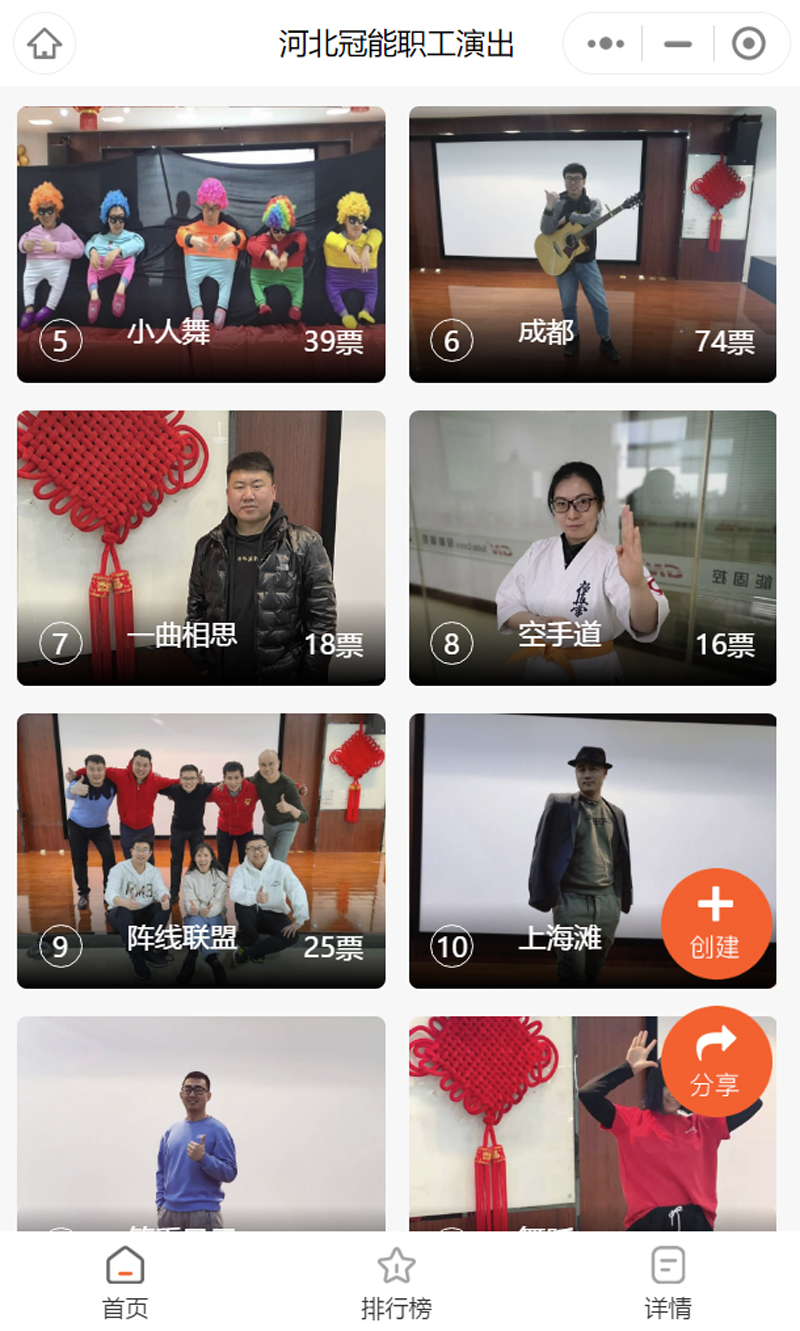Go to the mini program home icon
This screenshot has width=800, height=1331.
click(44, 44)
